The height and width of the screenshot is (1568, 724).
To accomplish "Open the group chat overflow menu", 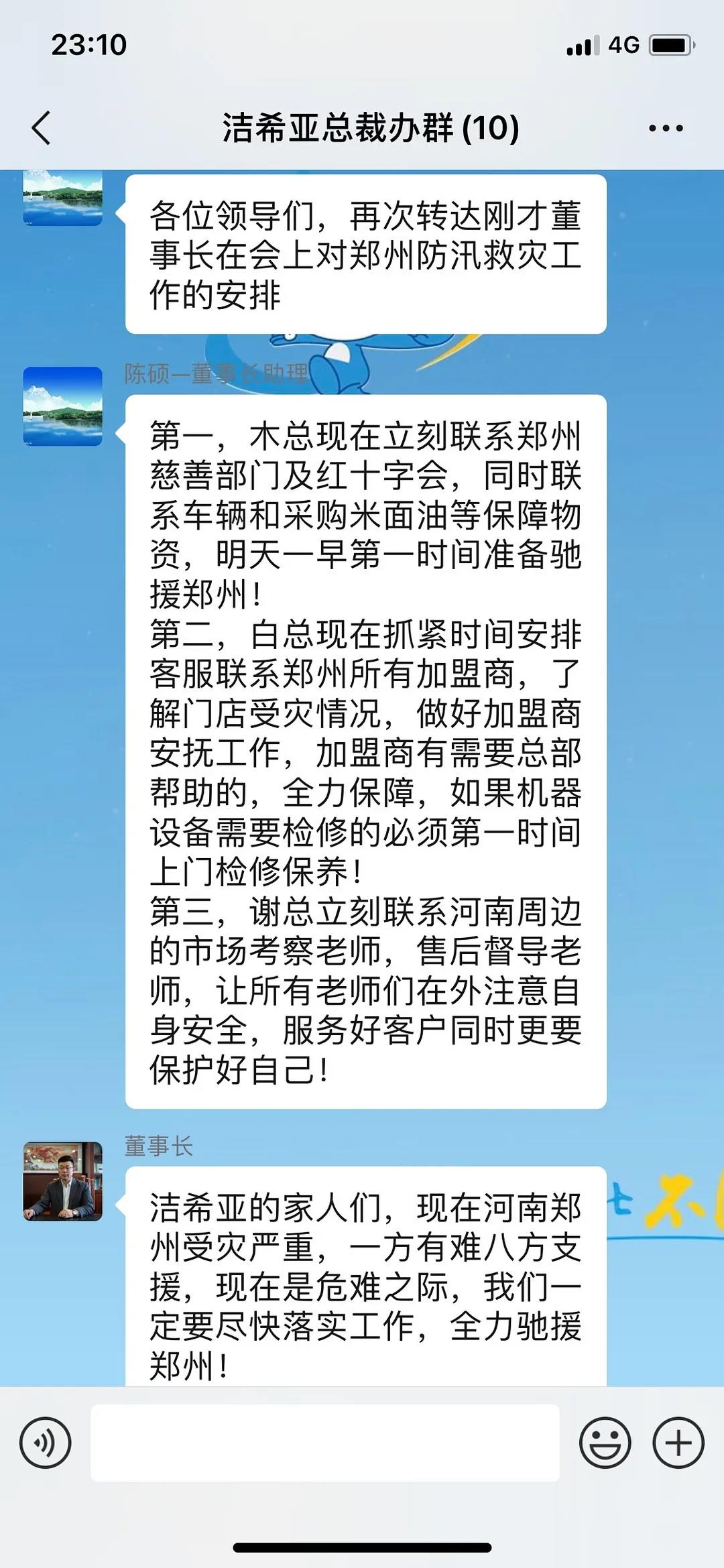I will 665,128.
